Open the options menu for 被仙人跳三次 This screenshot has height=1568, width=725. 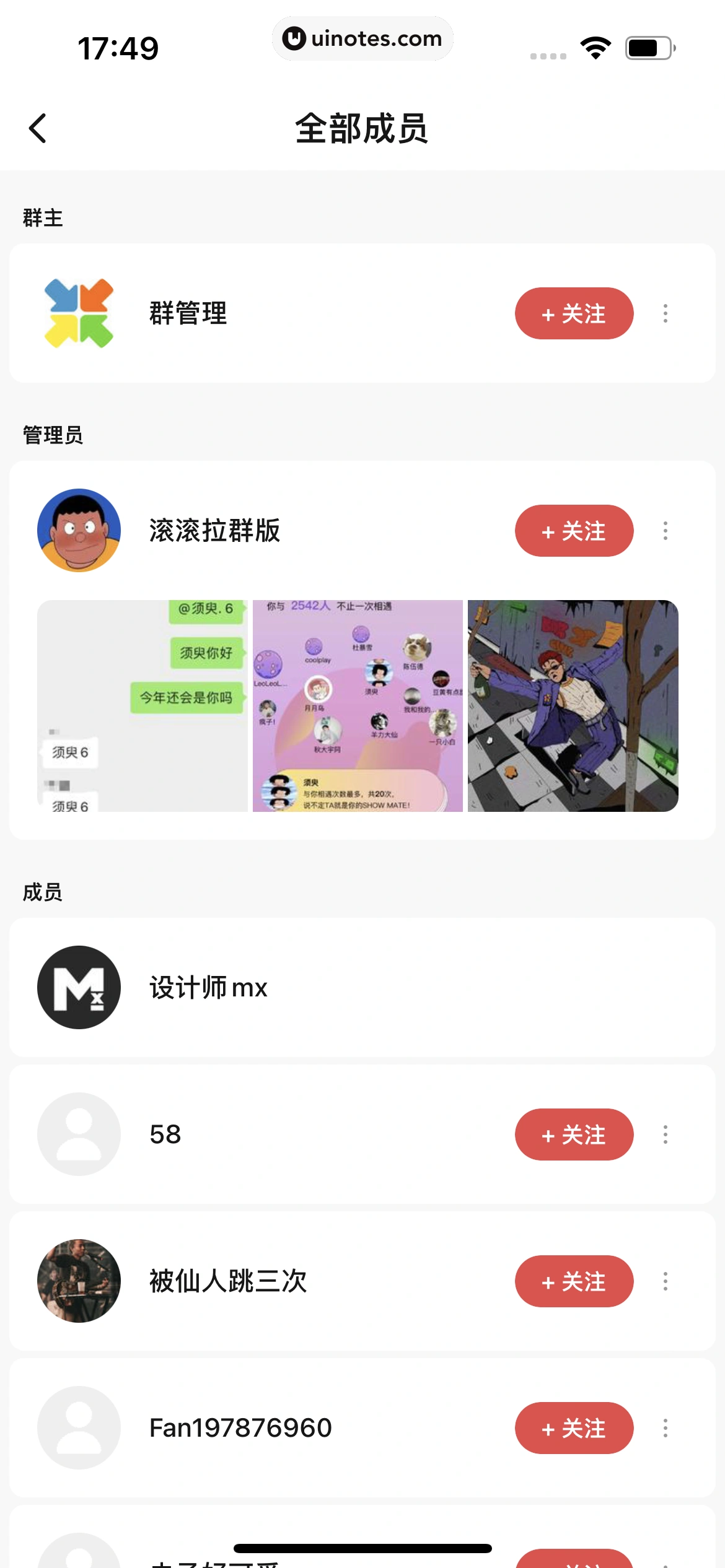(x=666, y=1282)
